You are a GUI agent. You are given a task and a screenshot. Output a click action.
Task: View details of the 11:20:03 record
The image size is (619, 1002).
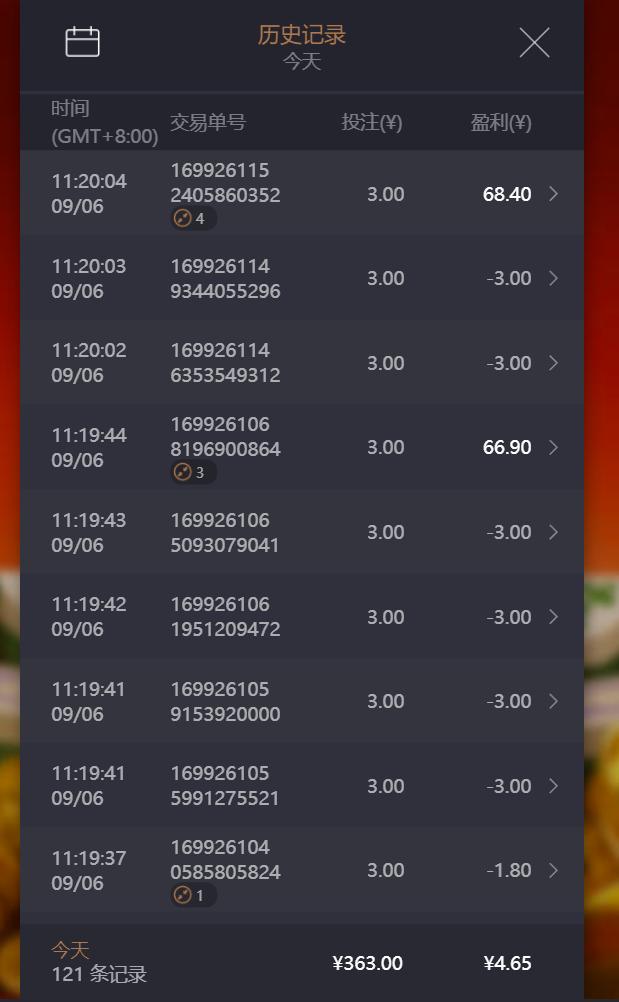(302, 278)
